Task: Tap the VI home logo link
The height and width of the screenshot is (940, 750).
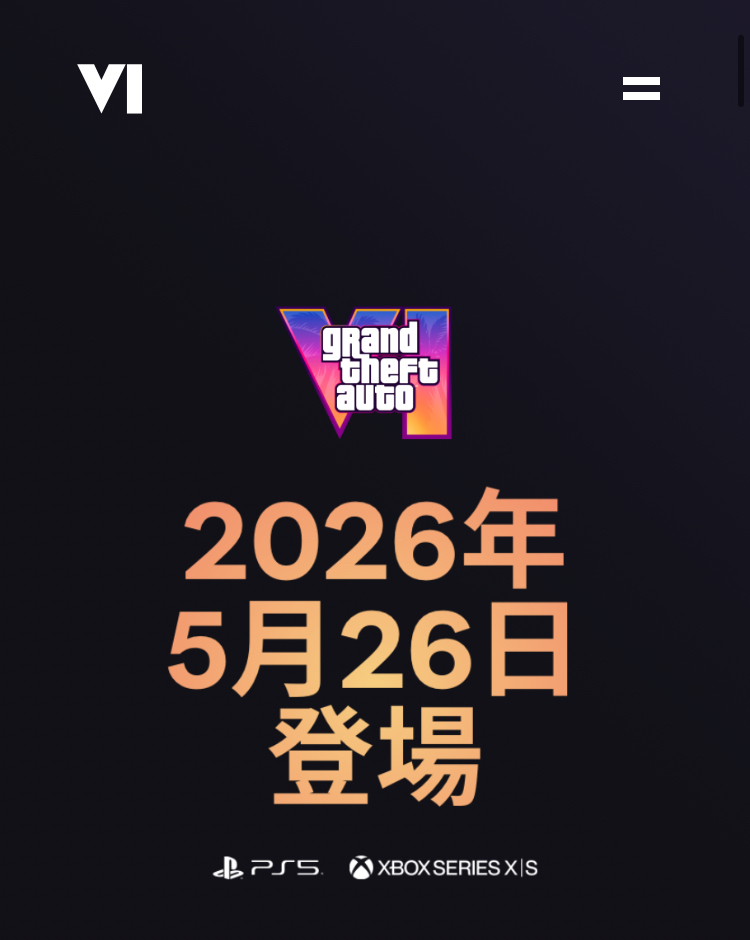Action: point(110,89)
